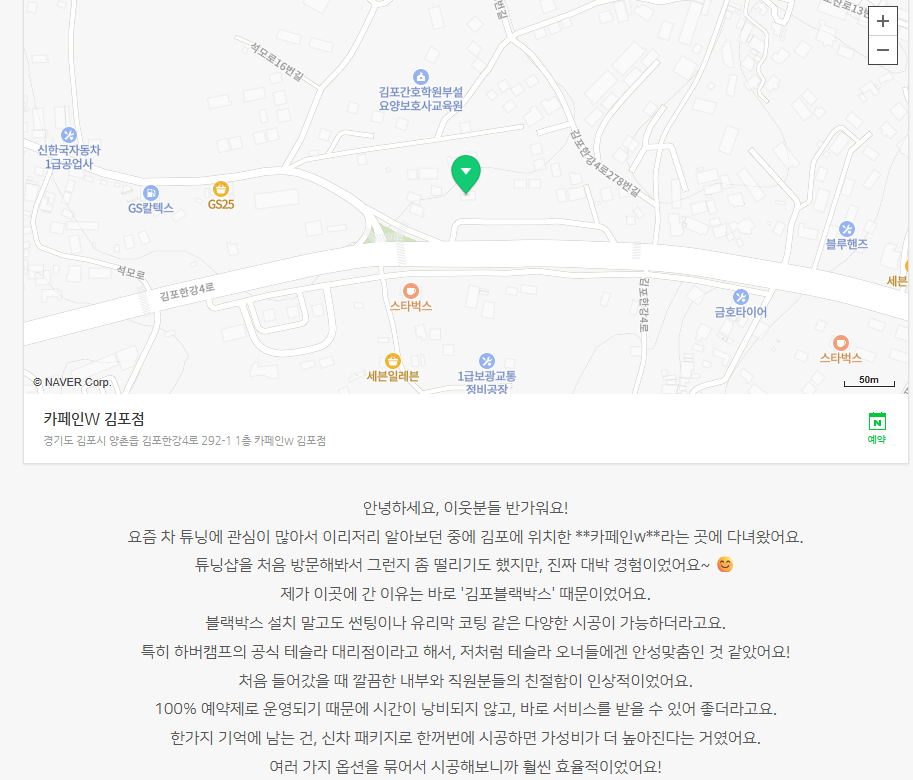Image resolution: width=913 pixels, height=780 pixels.
Task: Select the GS25 marker on the map
Action: click(x=221, y=189)
